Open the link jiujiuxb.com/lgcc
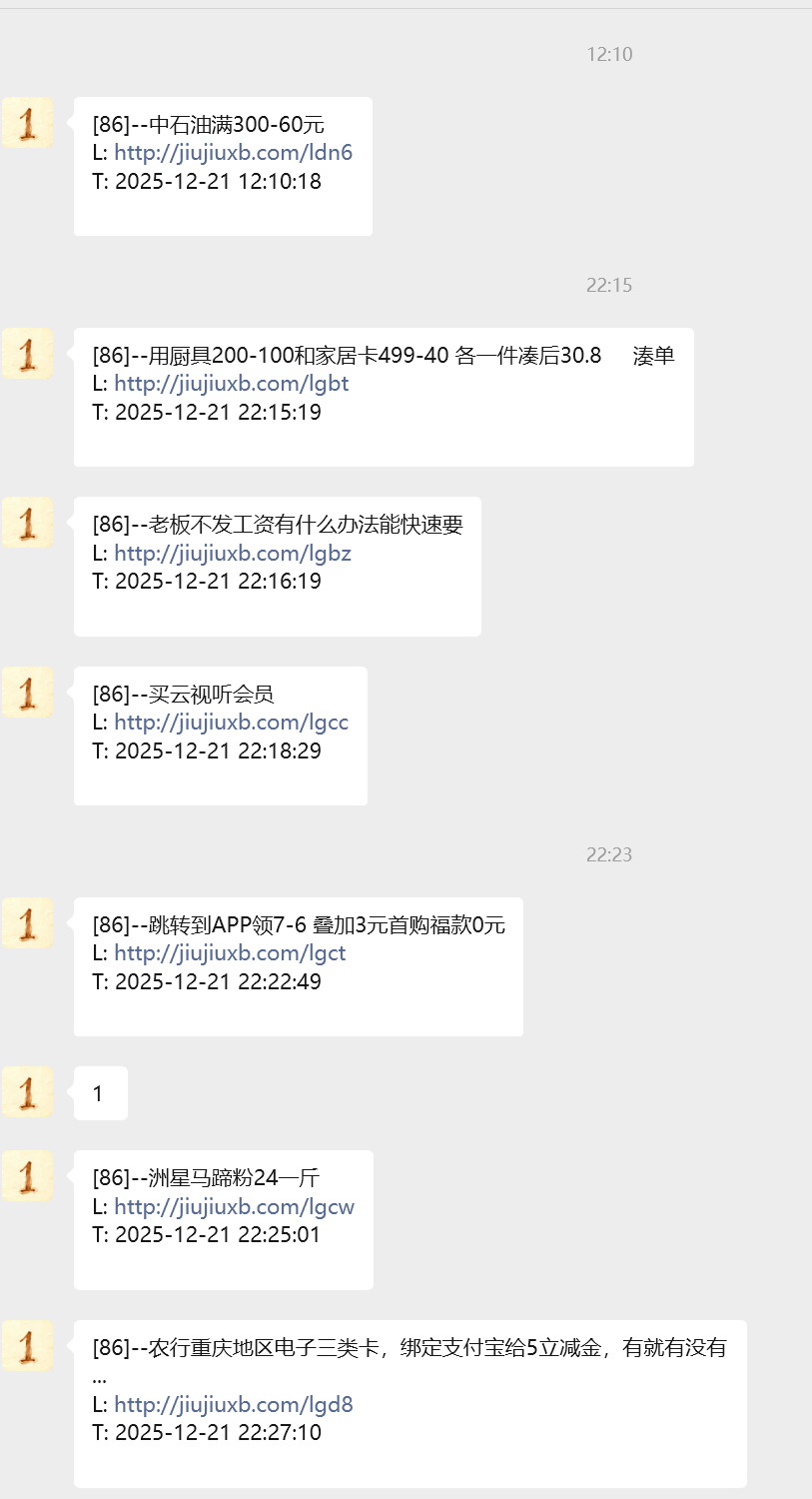This screenshot has height=1499, width=812. tap(231, 723)
